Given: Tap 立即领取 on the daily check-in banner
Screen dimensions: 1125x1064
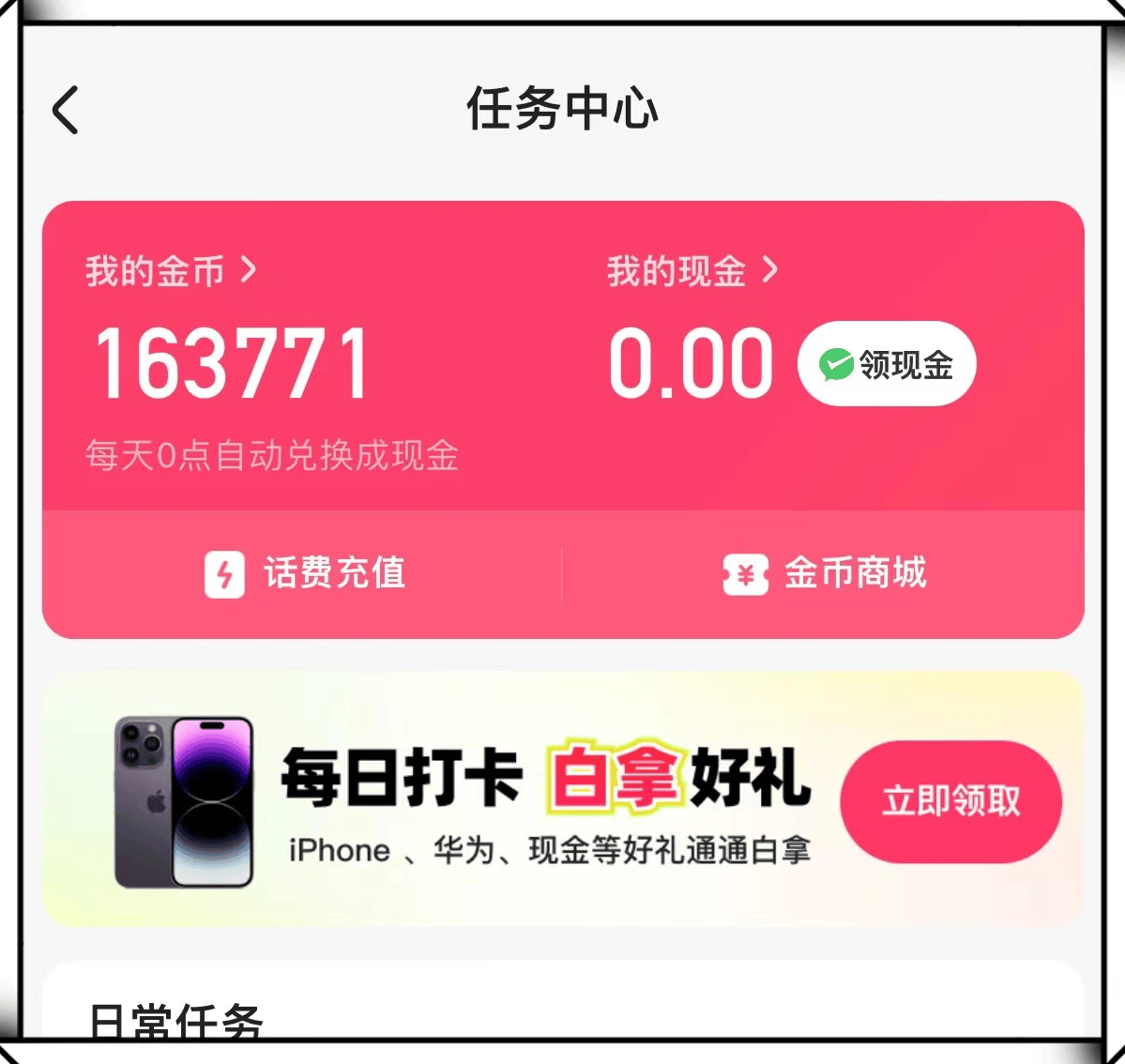Looking at the screenshot, I should [x=950, y=801].
